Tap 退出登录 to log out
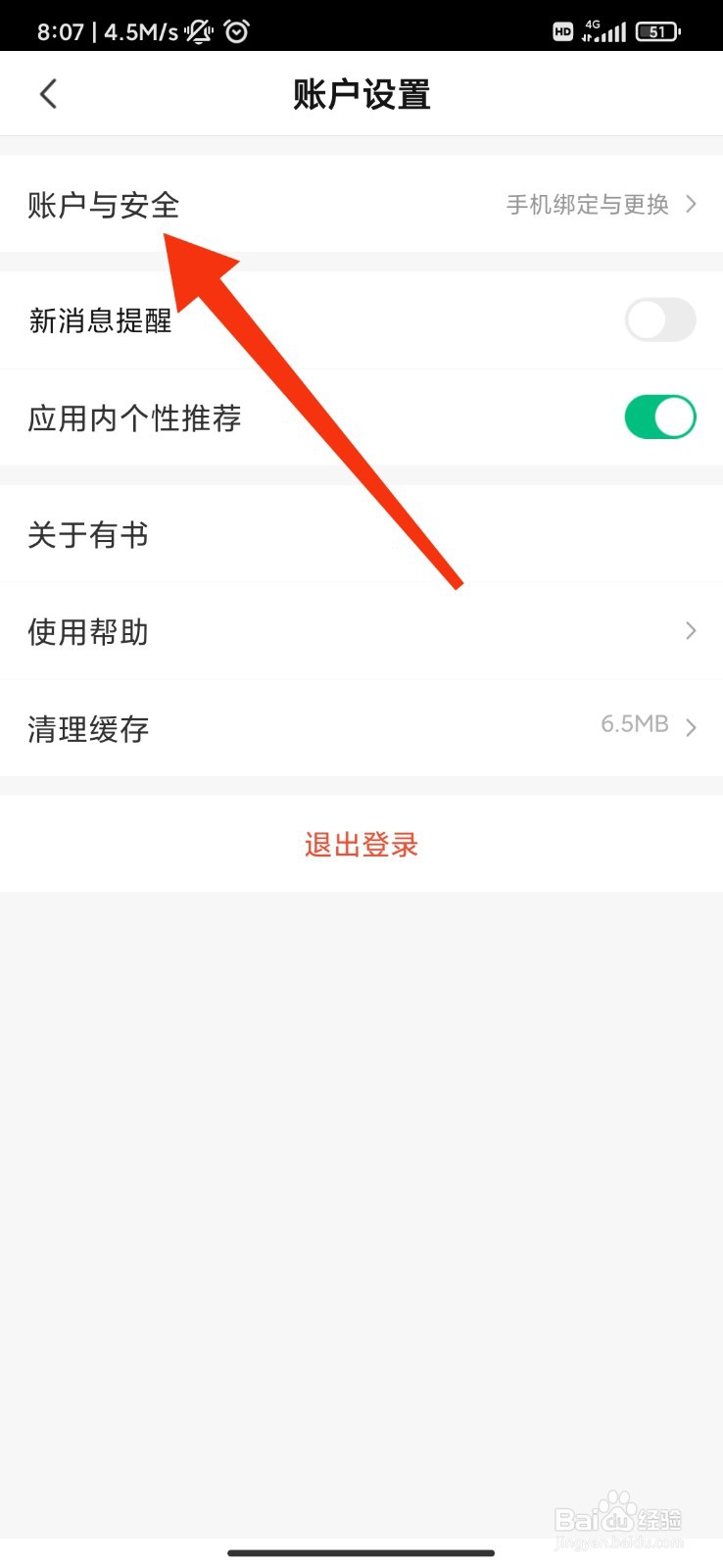 361,844
